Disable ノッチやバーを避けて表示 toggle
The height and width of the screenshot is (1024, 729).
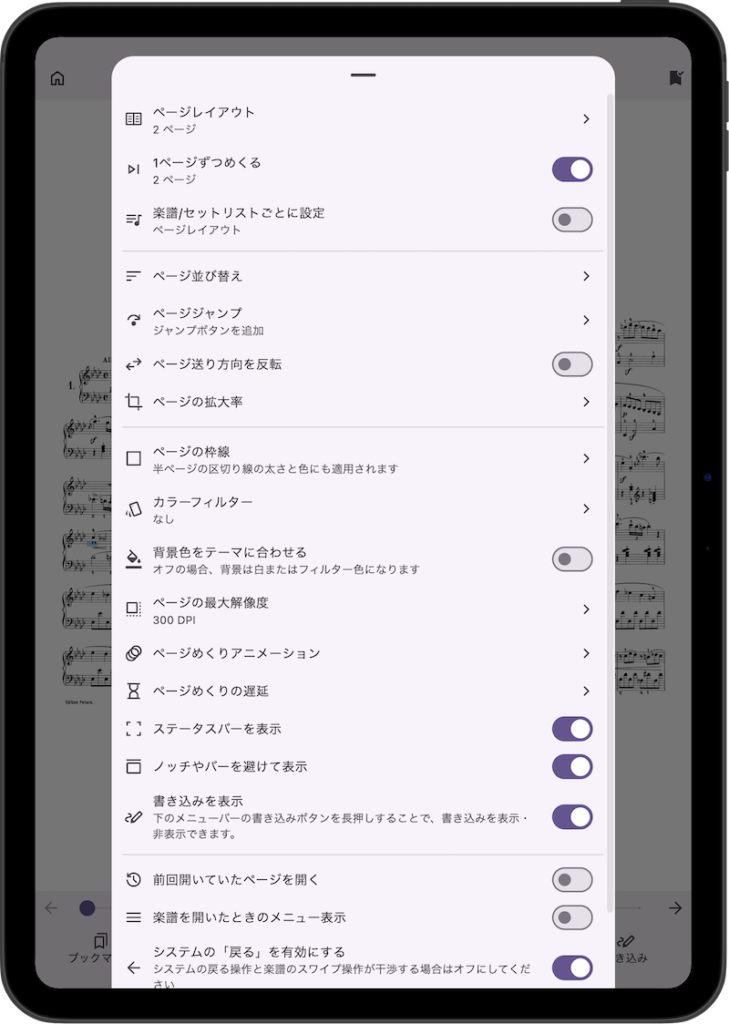pos(572,767)
